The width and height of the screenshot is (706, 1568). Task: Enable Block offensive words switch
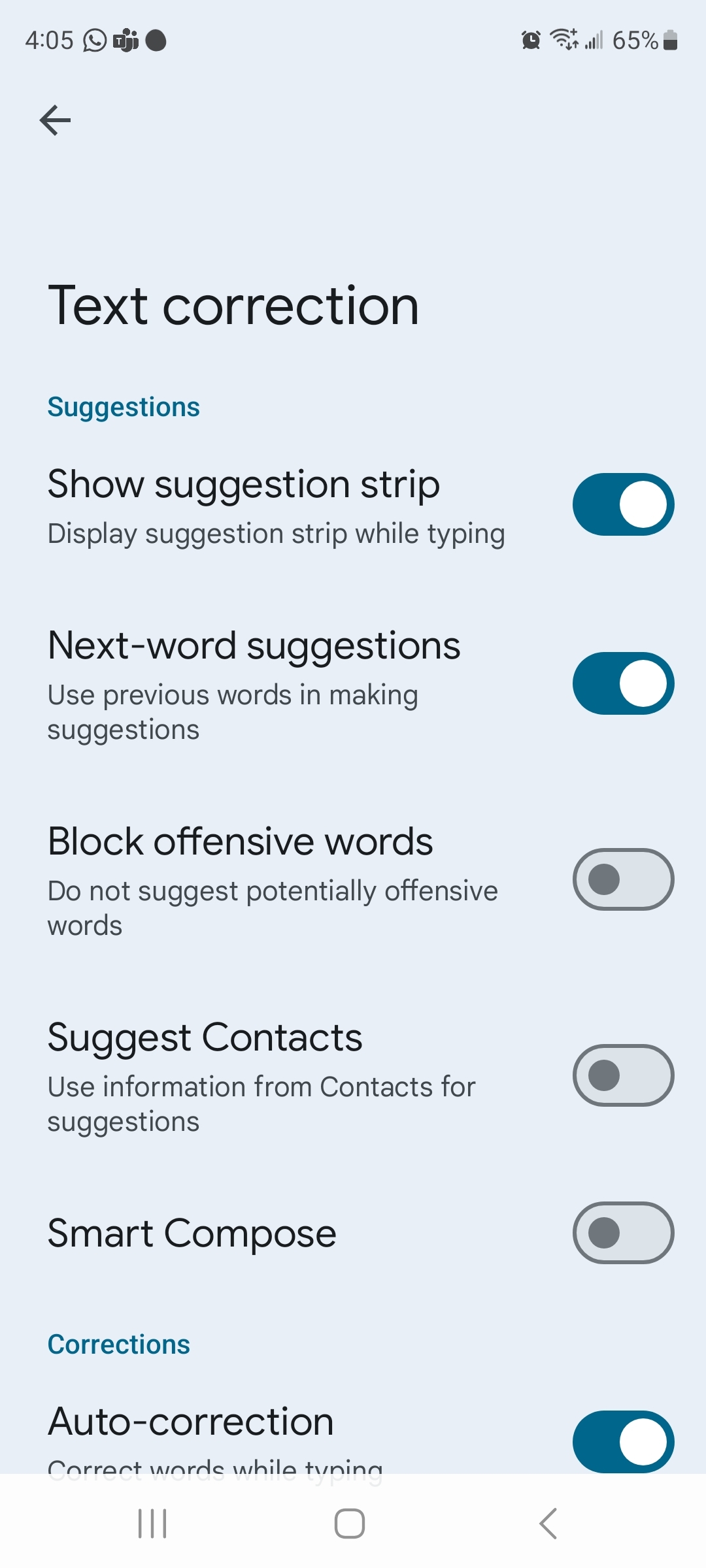(x=623, y=879)
